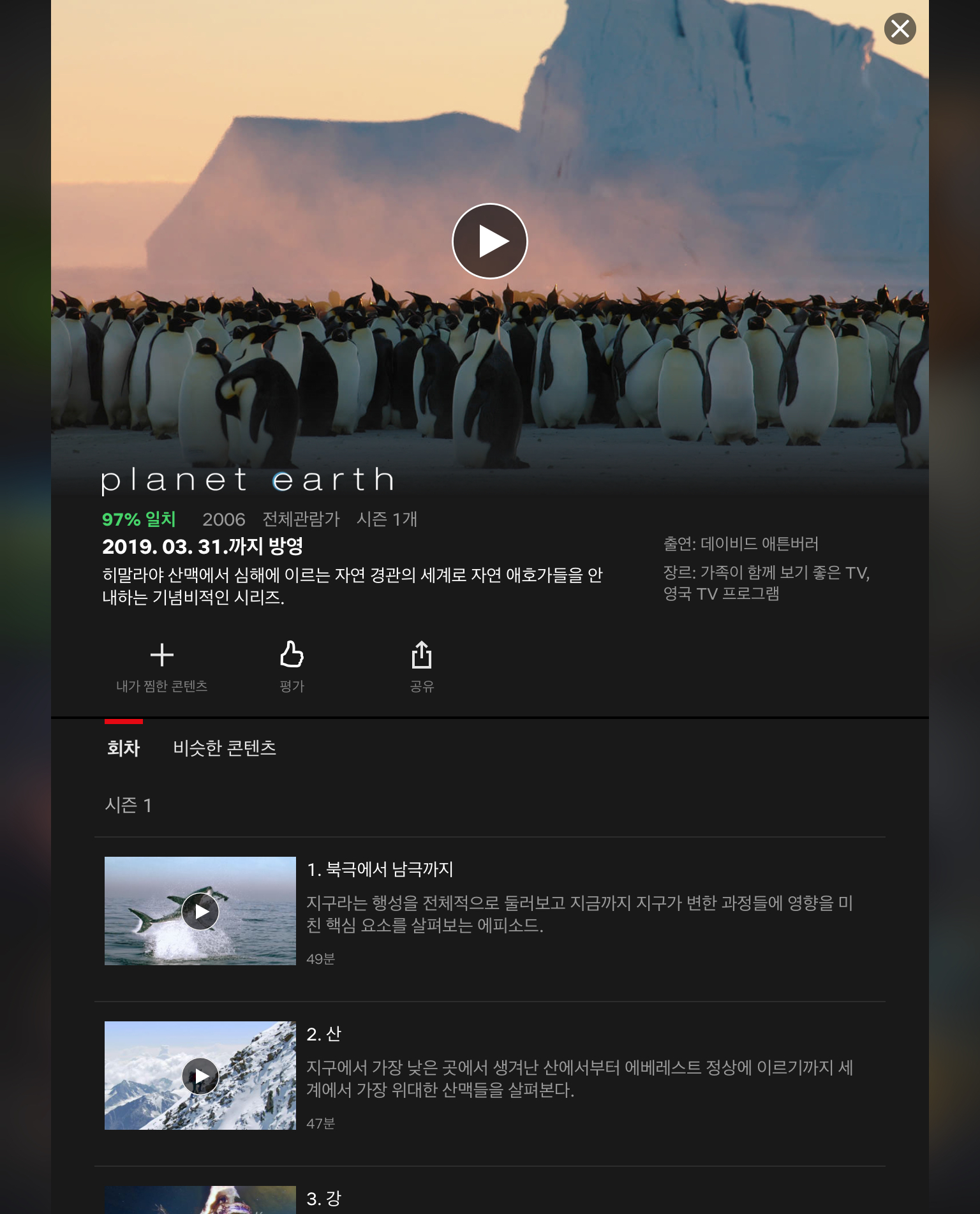Rate the show with 평가
Screen dimensions: 980x1214
tap(292, 666)
